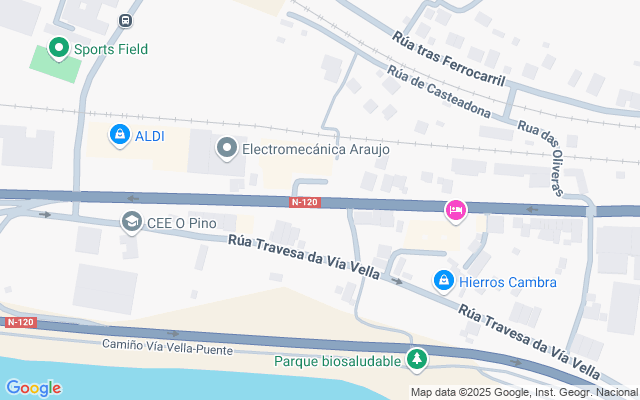Open the CEE O Pino school pin
The image size is (640, 400).
[131, 221]
